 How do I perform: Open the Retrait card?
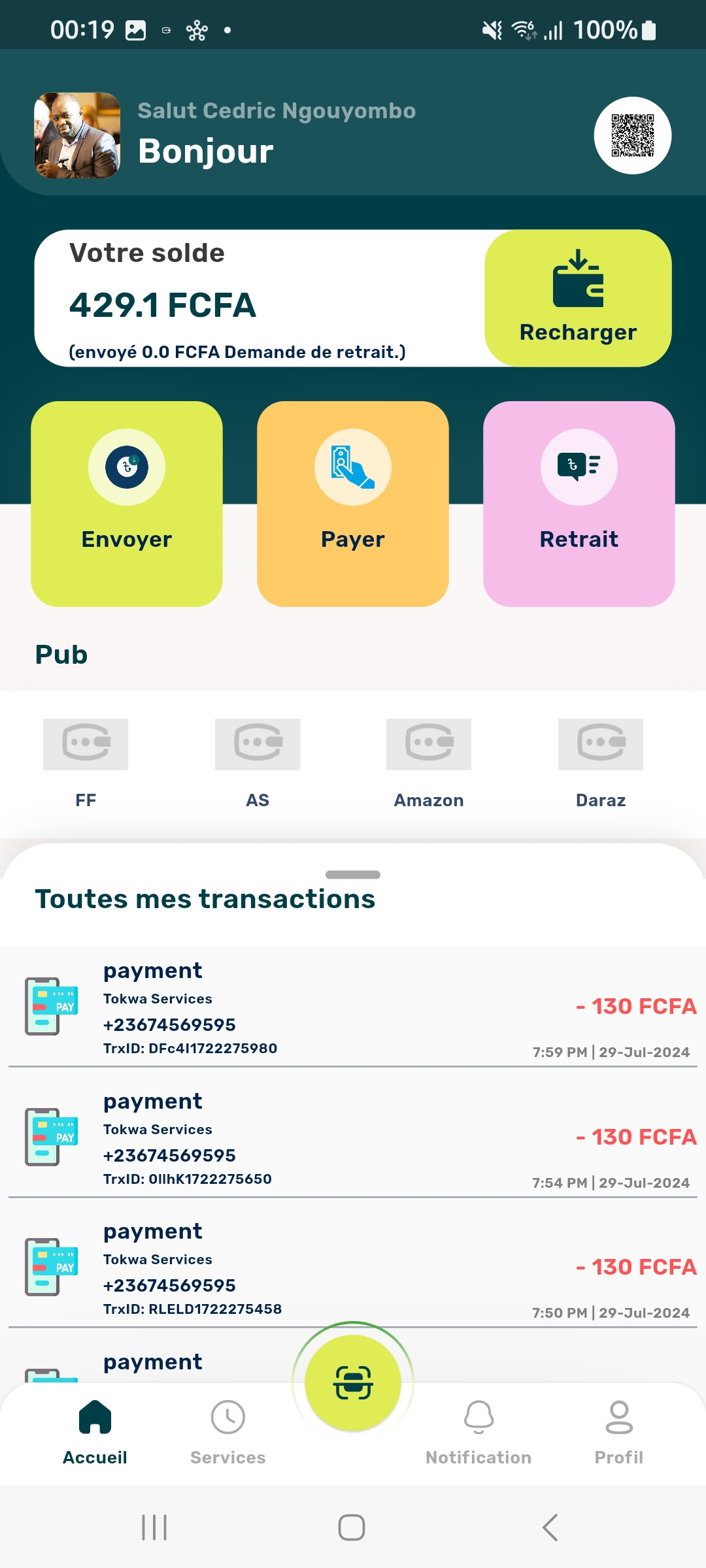tap(579, 504)
